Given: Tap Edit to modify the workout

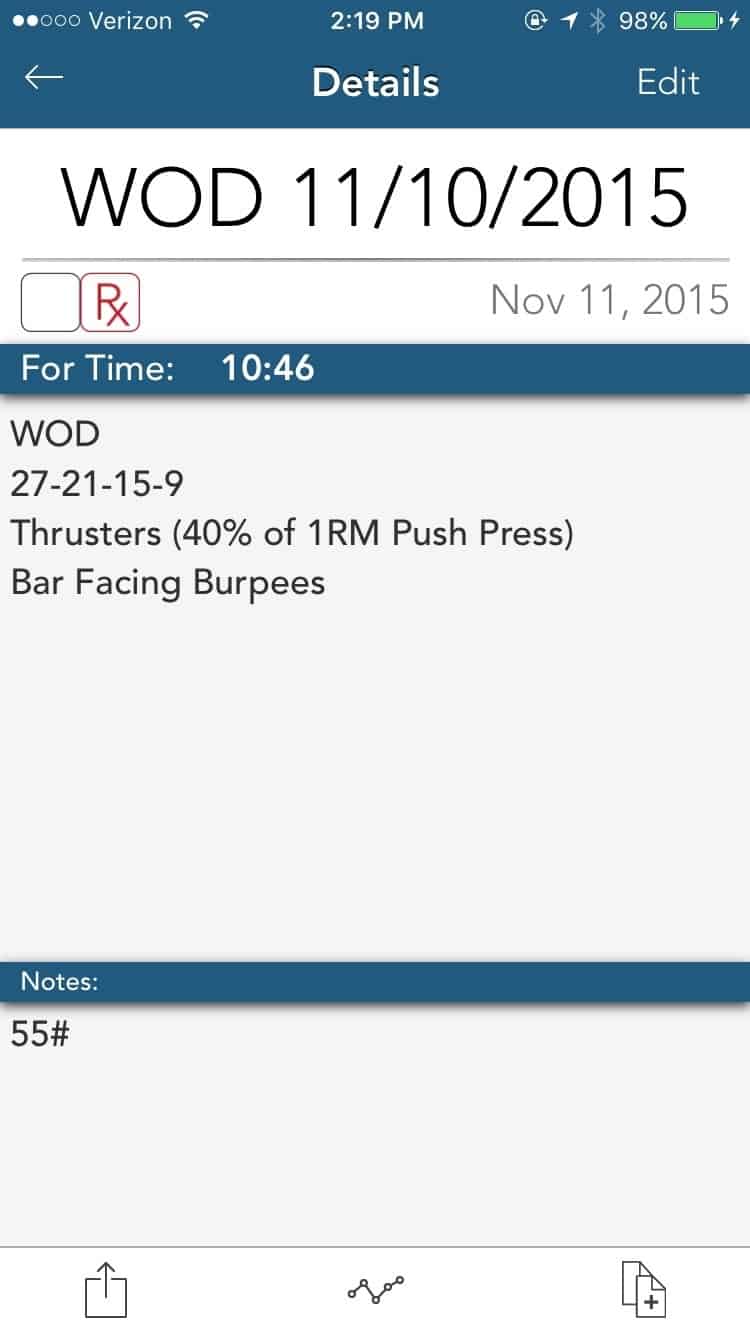Looking at the screenshot, I should click(669, 83).
